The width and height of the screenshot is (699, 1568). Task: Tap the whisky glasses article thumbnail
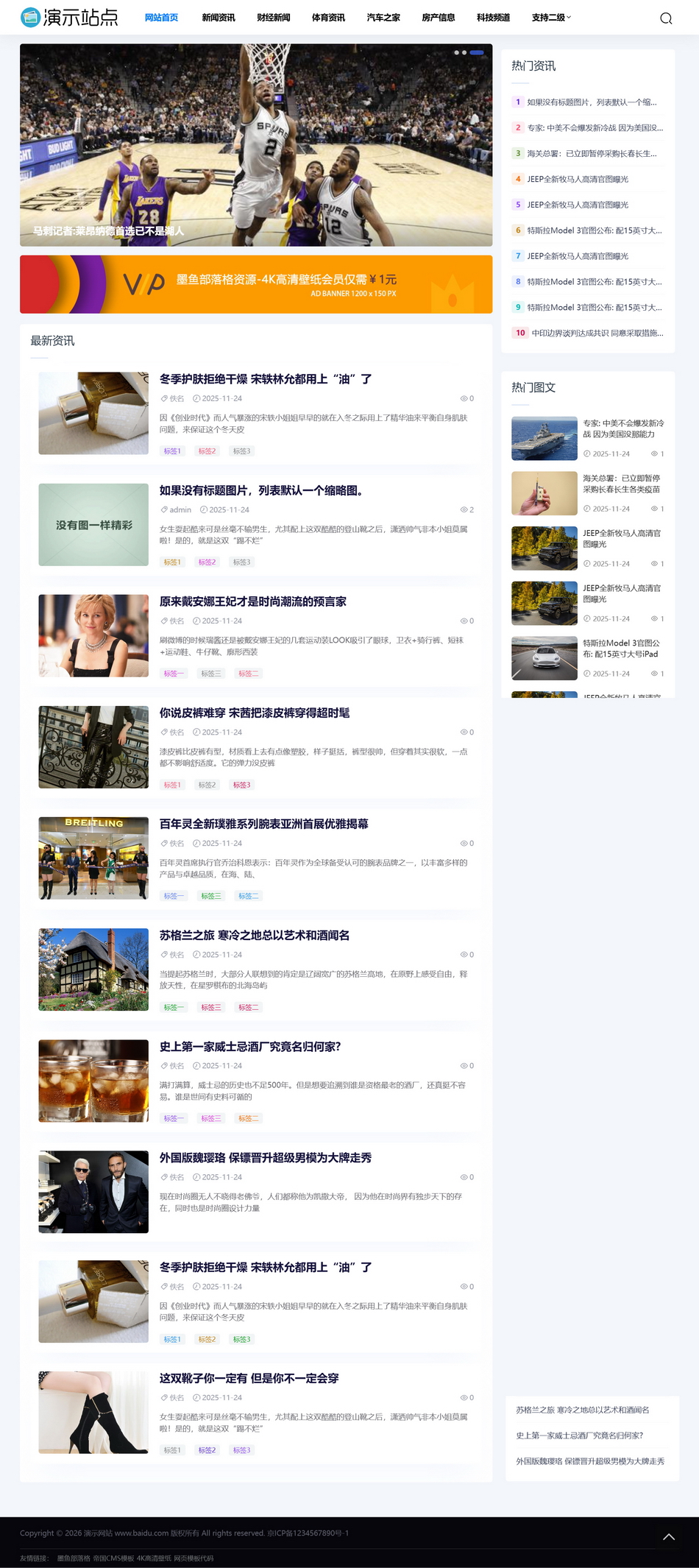93,1081
